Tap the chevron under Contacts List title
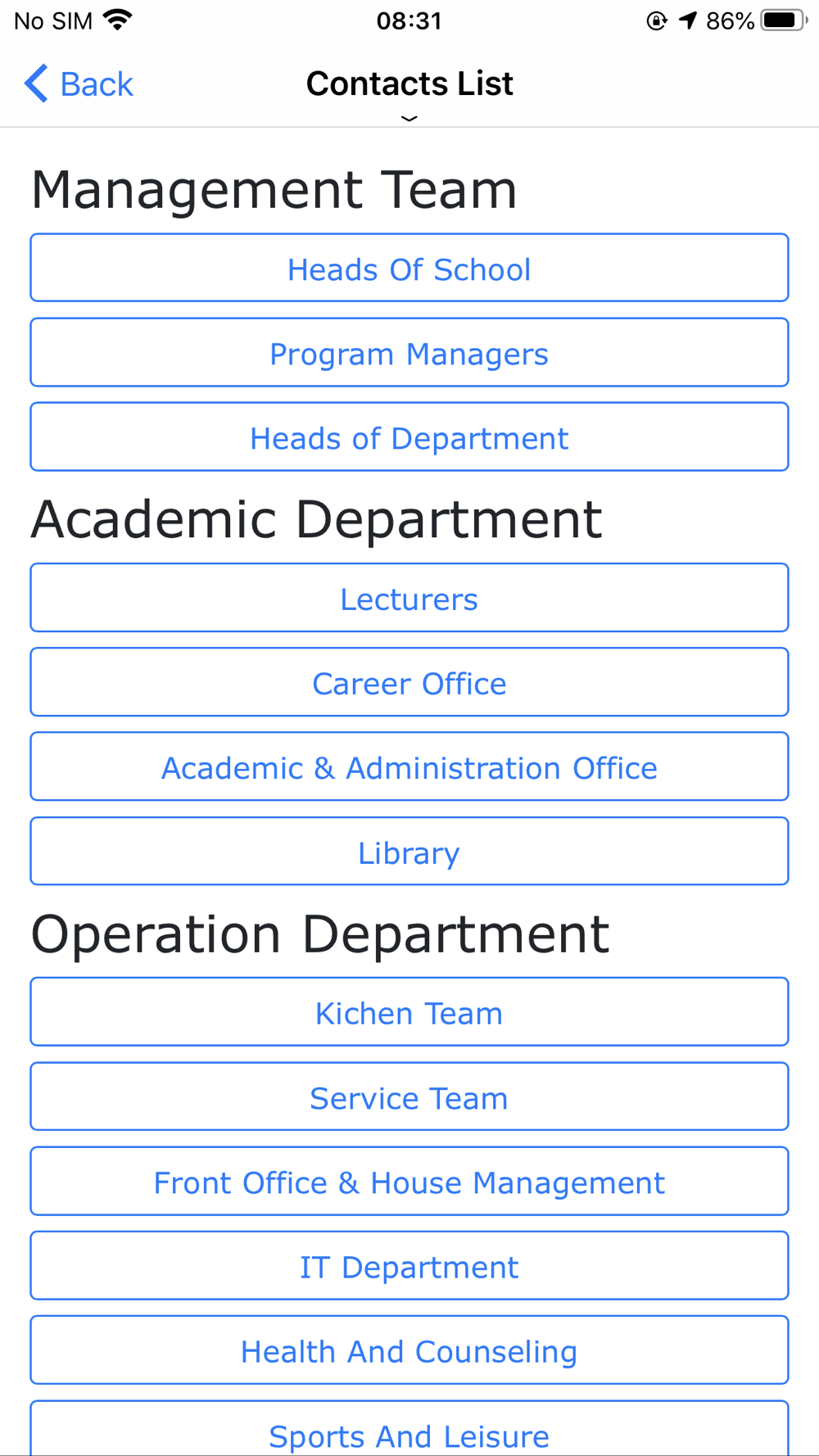The image size is (819, 1456). tap(409, 119)
